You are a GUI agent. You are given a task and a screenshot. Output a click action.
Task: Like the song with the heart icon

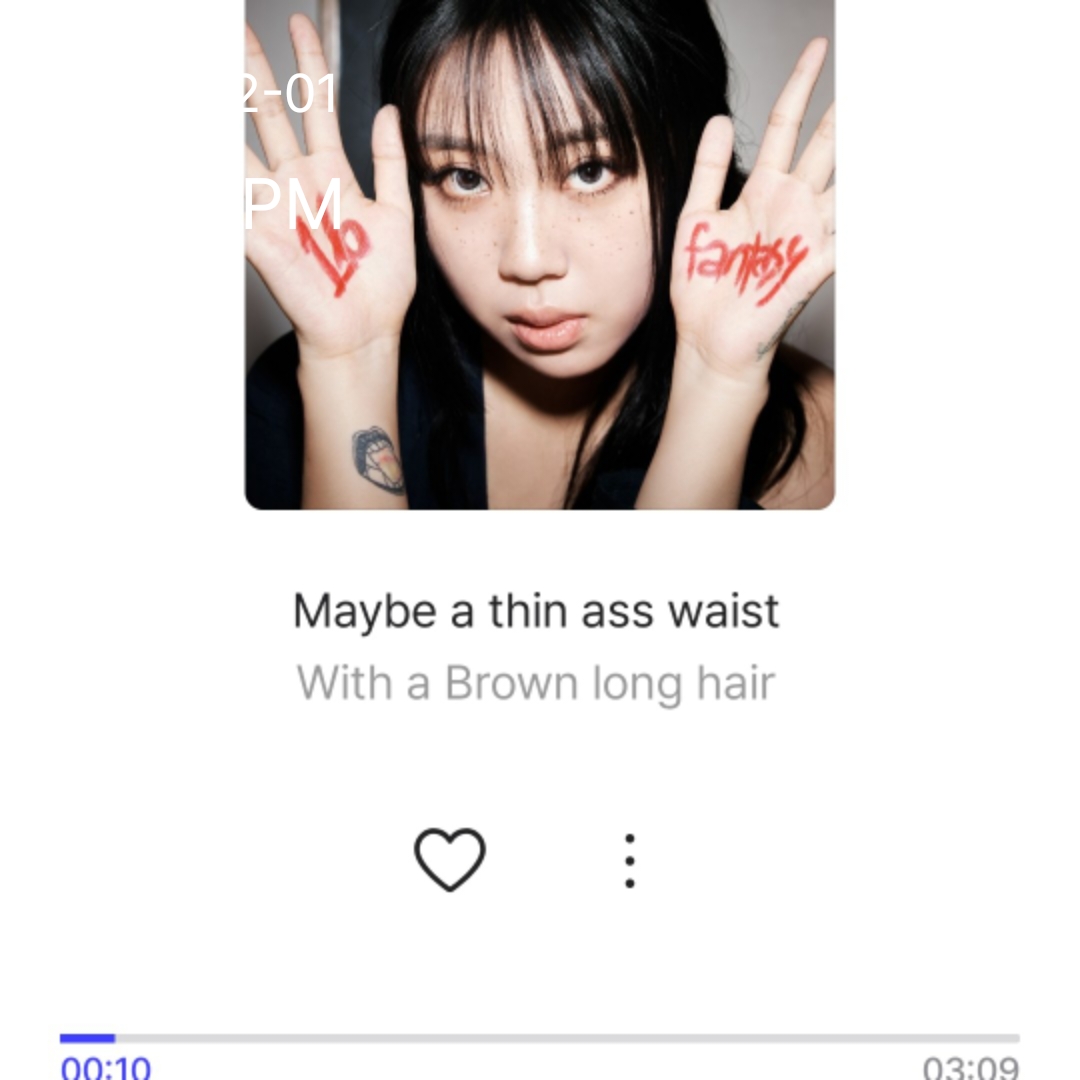(450, 860)
